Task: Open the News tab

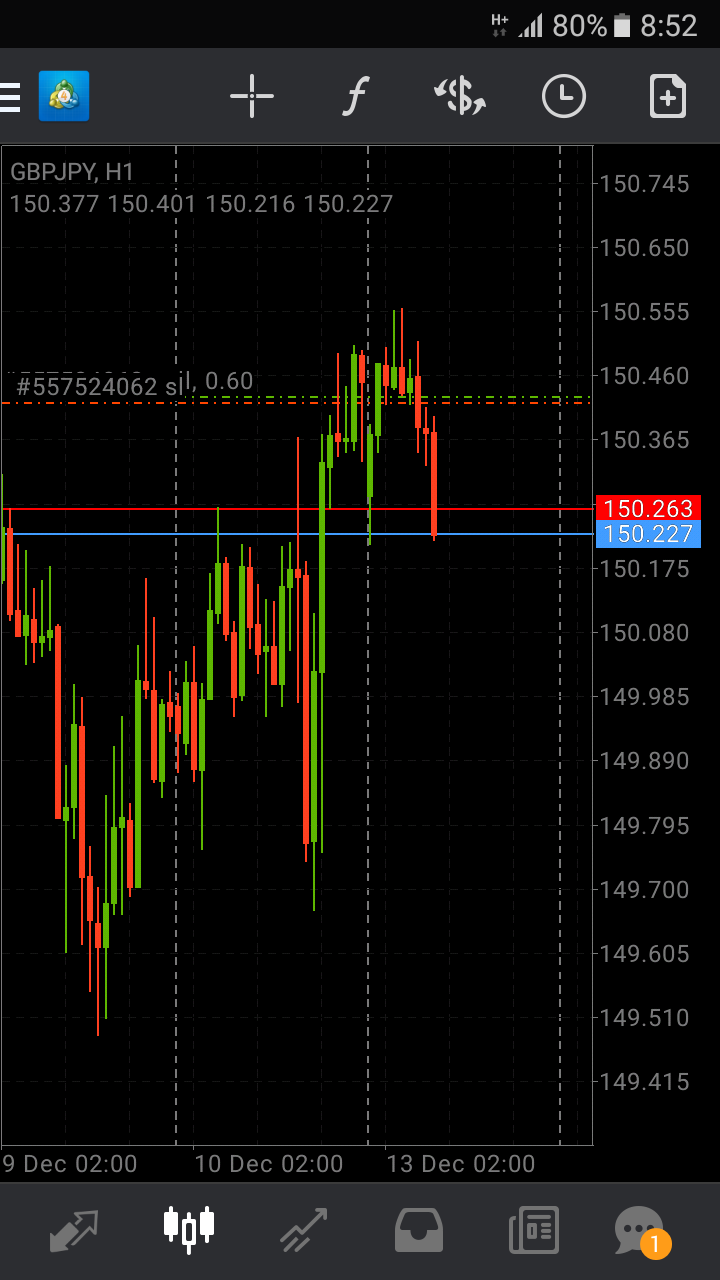Action: point(534,1231)
